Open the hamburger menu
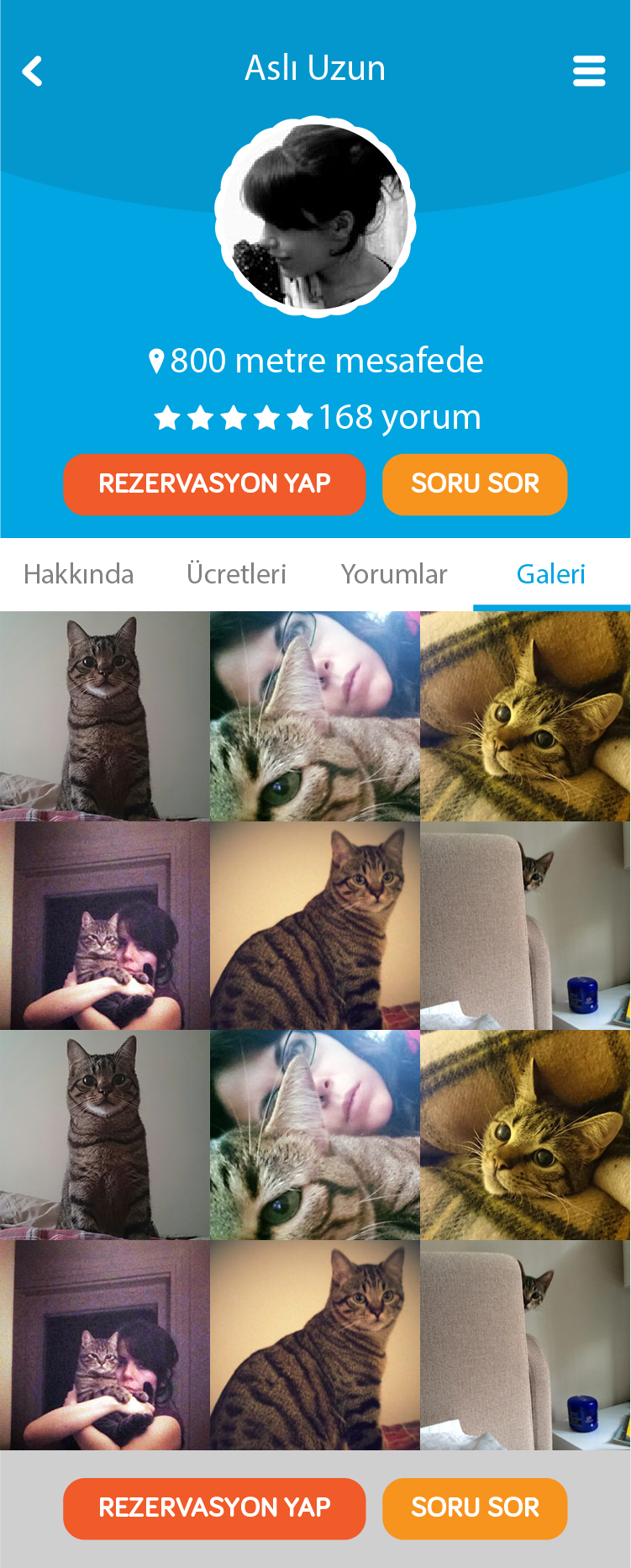631x1568 pixels. 588,71
